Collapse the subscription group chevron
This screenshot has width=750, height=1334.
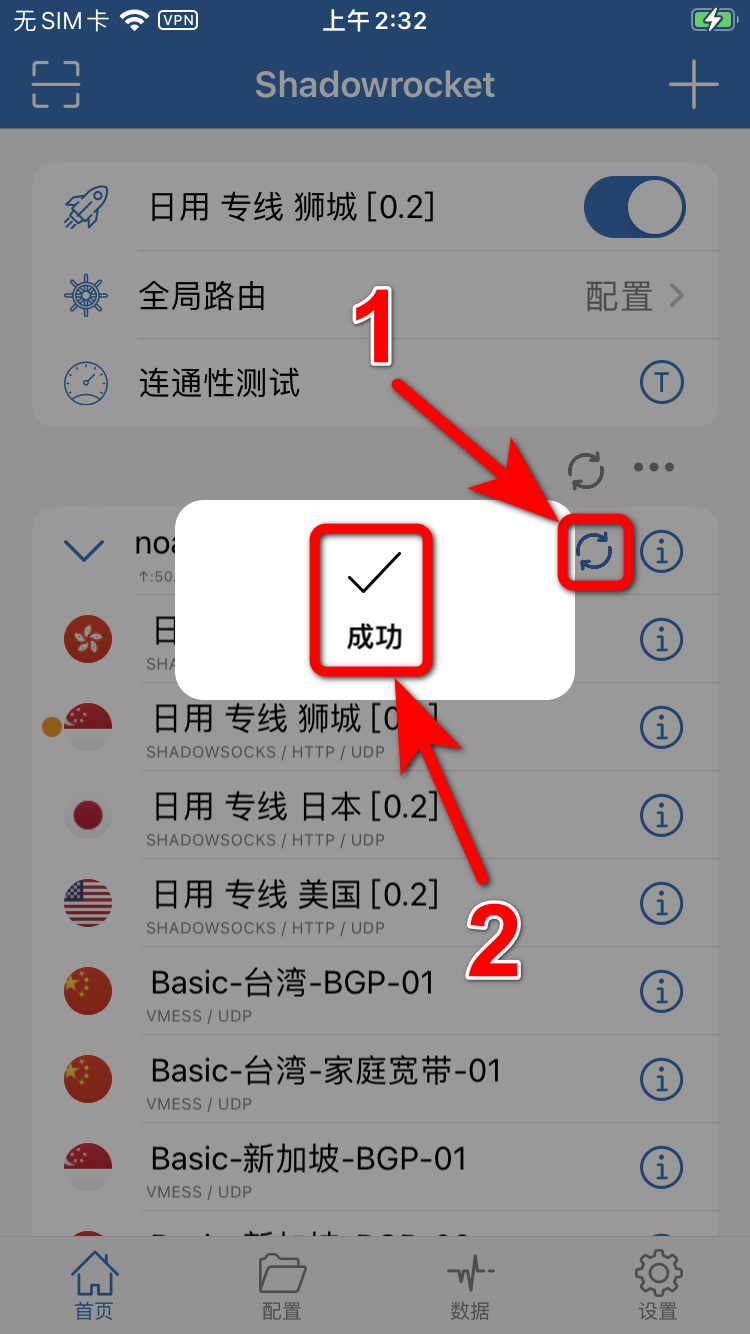[x=85, y=550]
